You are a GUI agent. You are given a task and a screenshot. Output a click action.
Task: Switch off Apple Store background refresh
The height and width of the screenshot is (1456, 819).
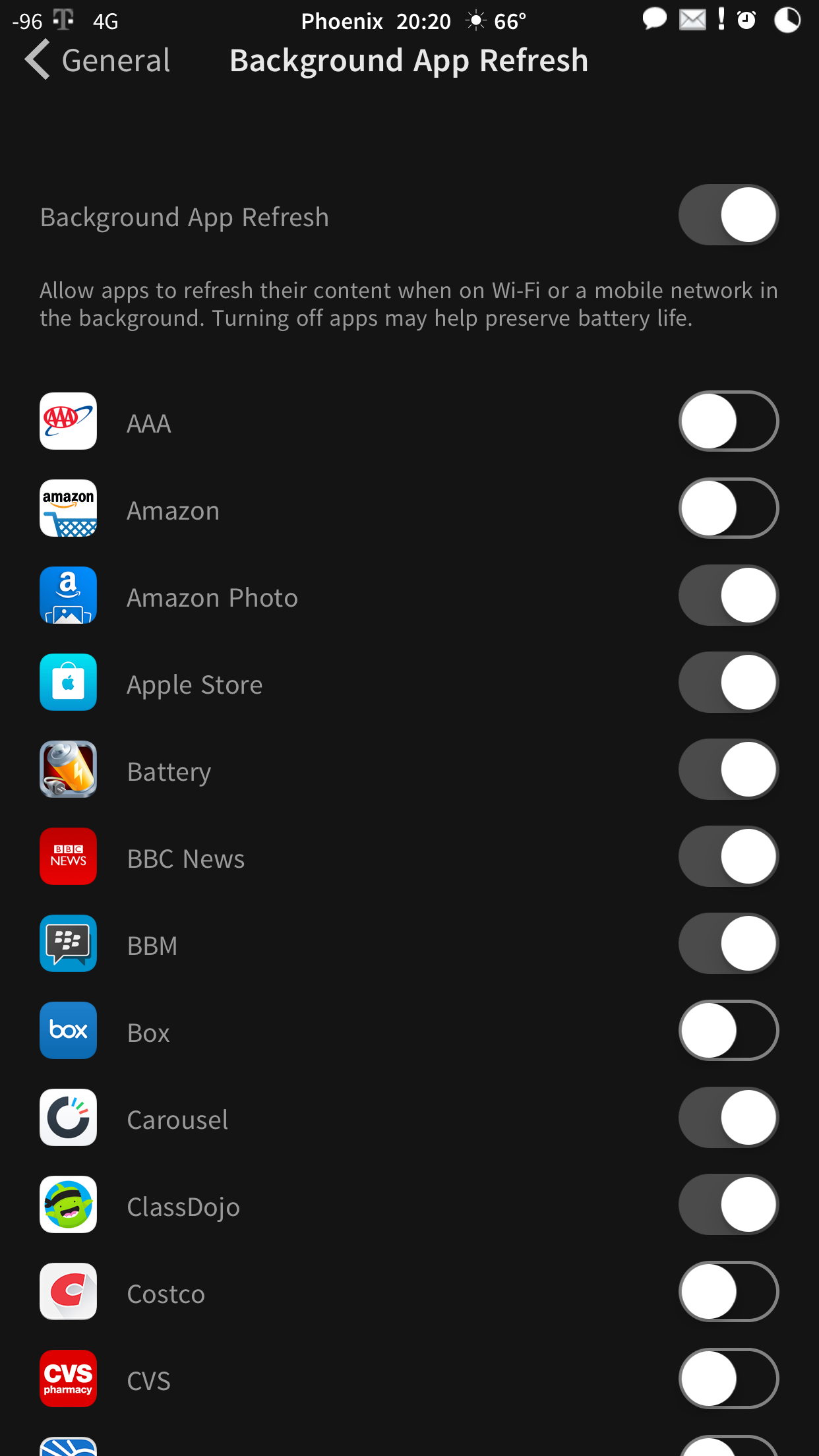coord(728,682)
